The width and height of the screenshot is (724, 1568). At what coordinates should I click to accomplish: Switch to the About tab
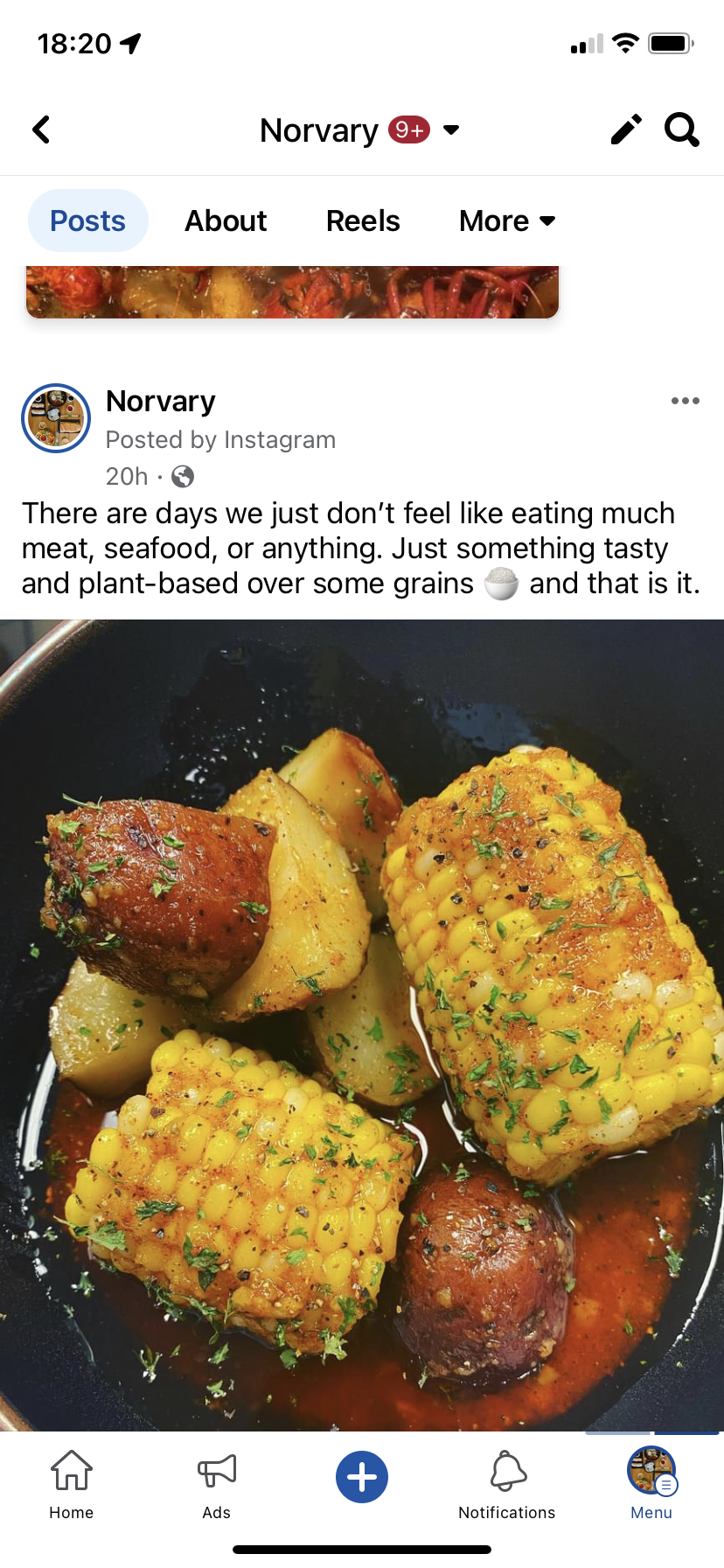tap(226, 220)
